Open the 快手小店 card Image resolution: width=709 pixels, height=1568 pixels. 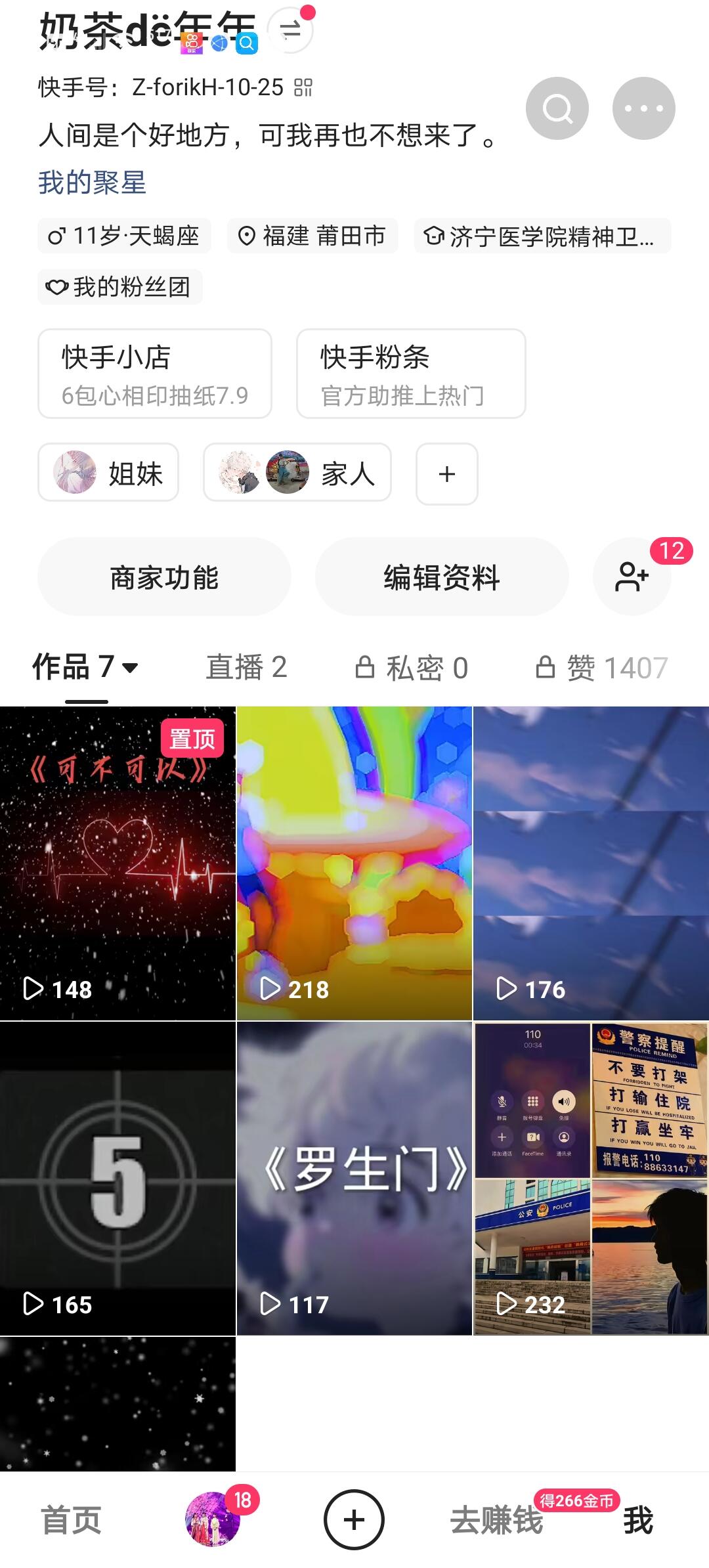click(155, 374)
